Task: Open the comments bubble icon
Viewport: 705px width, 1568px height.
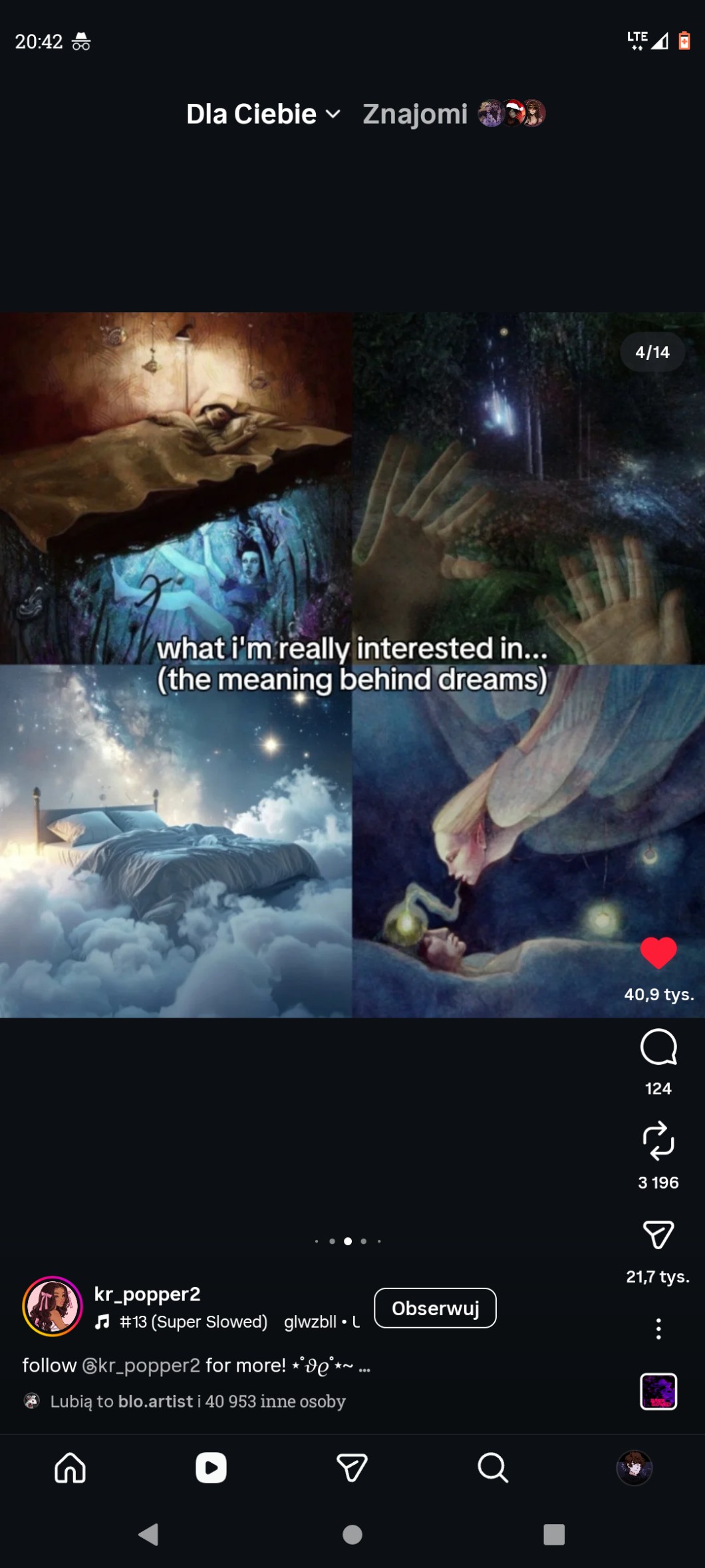Action: (x=658, y=1047)
